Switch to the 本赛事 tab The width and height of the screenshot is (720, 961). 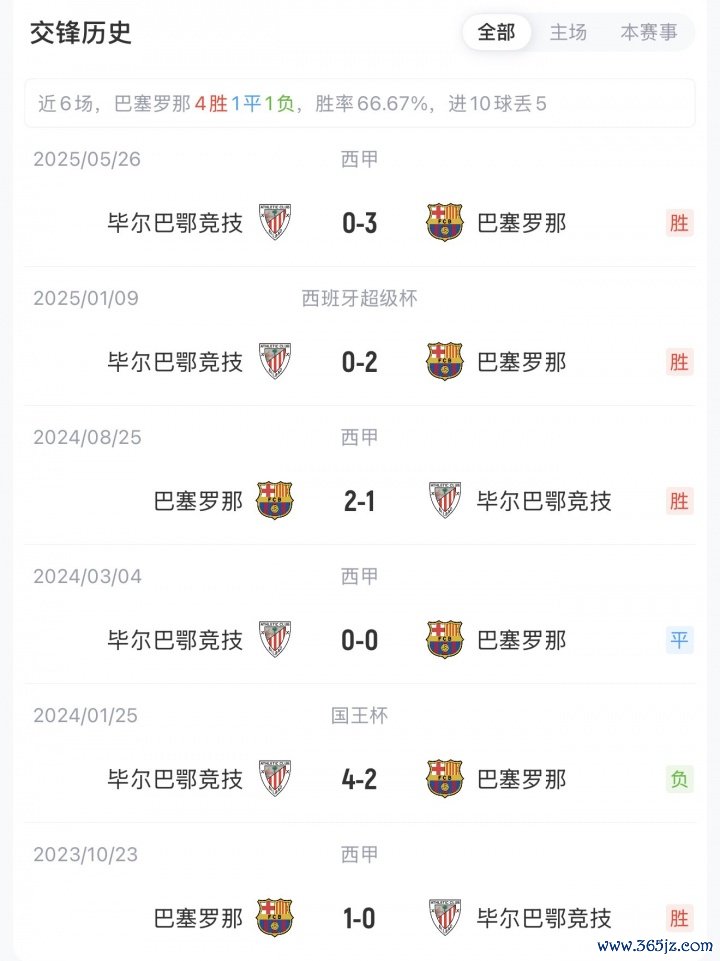point(648,33)
